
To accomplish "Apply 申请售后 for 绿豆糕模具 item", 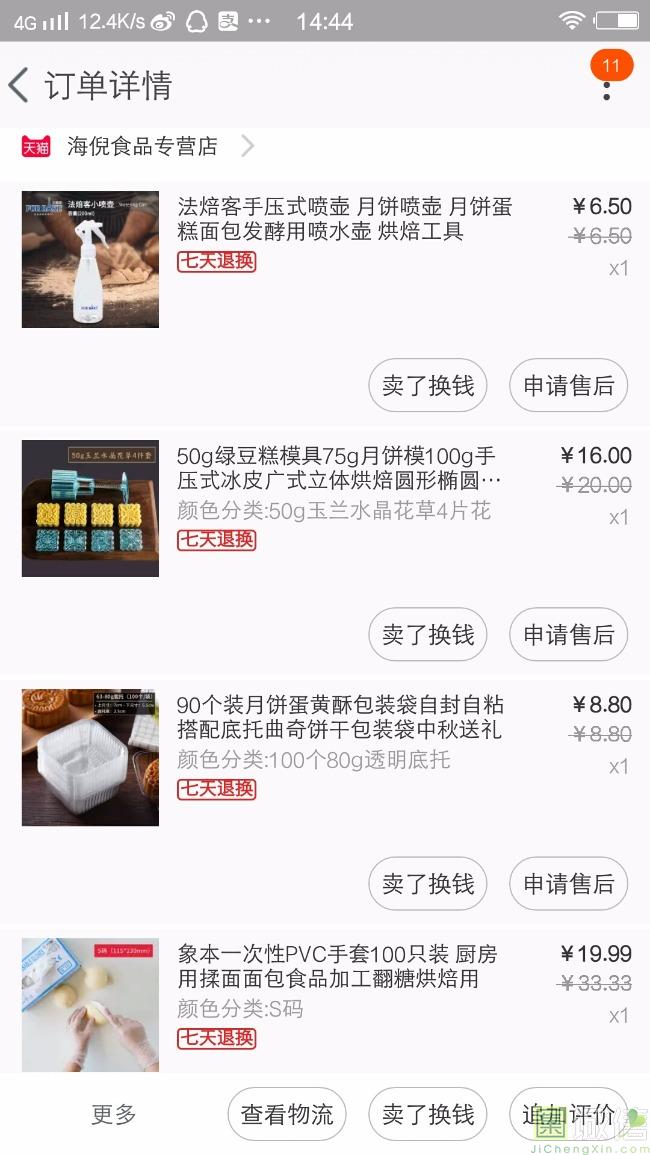I will tap(568, 634).
